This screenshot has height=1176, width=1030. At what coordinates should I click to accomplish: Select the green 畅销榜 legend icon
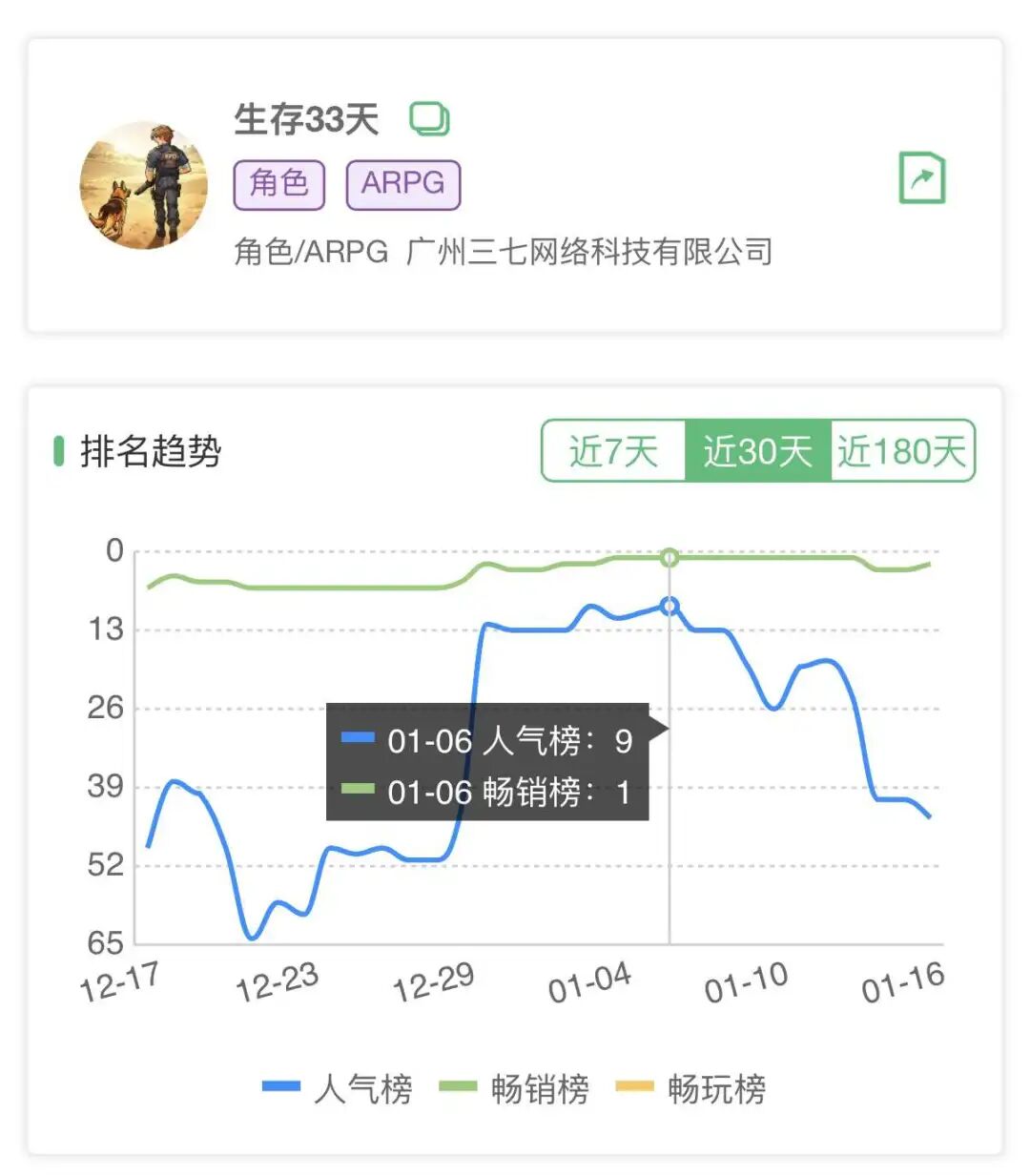click(x=458, y=1086)
